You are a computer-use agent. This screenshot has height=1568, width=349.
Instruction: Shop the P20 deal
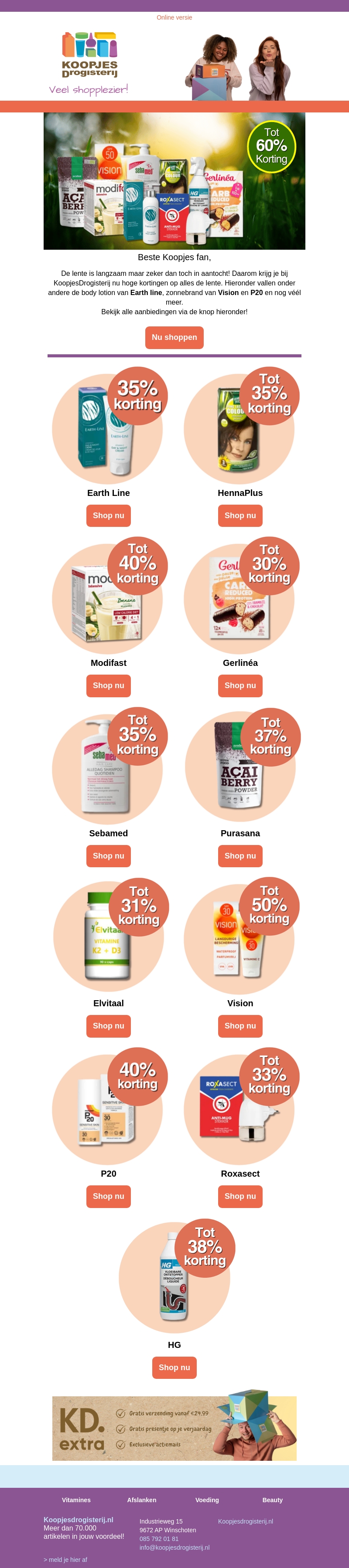[109, 1196]
